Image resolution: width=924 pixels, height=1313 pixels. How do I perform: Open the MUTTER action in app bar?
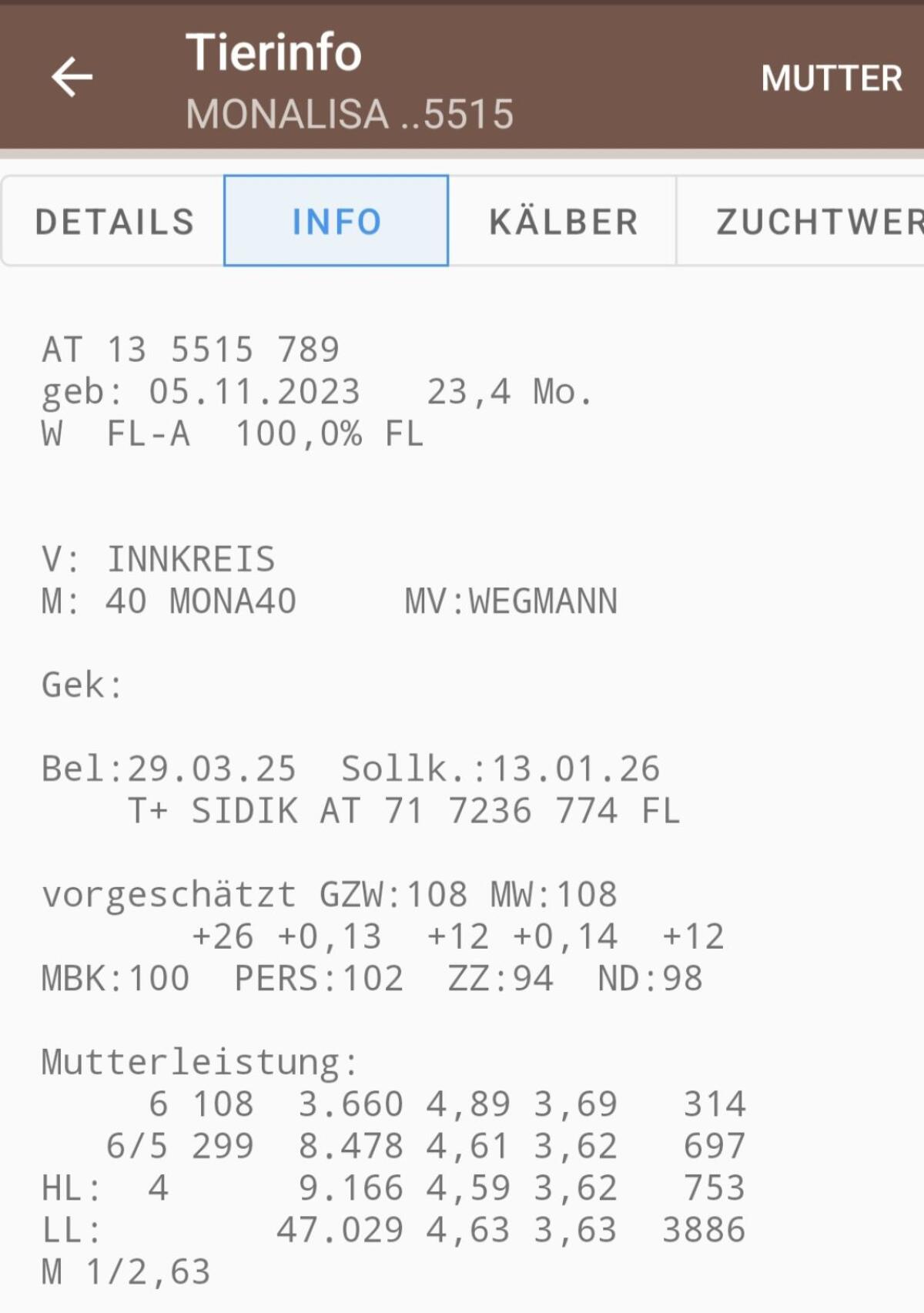tap(831, 78)
